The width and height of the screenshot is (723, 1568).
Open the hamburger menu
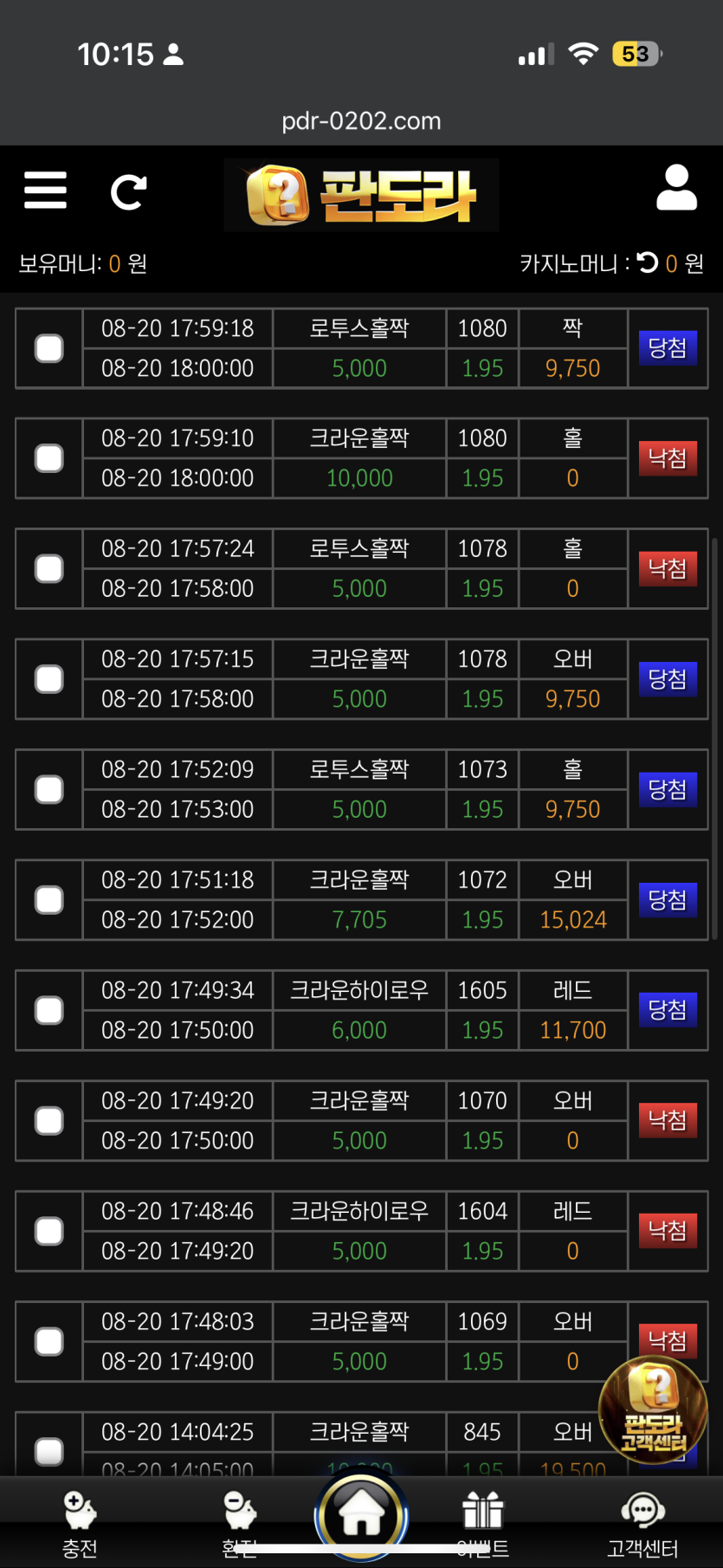(x=45, y=191)
